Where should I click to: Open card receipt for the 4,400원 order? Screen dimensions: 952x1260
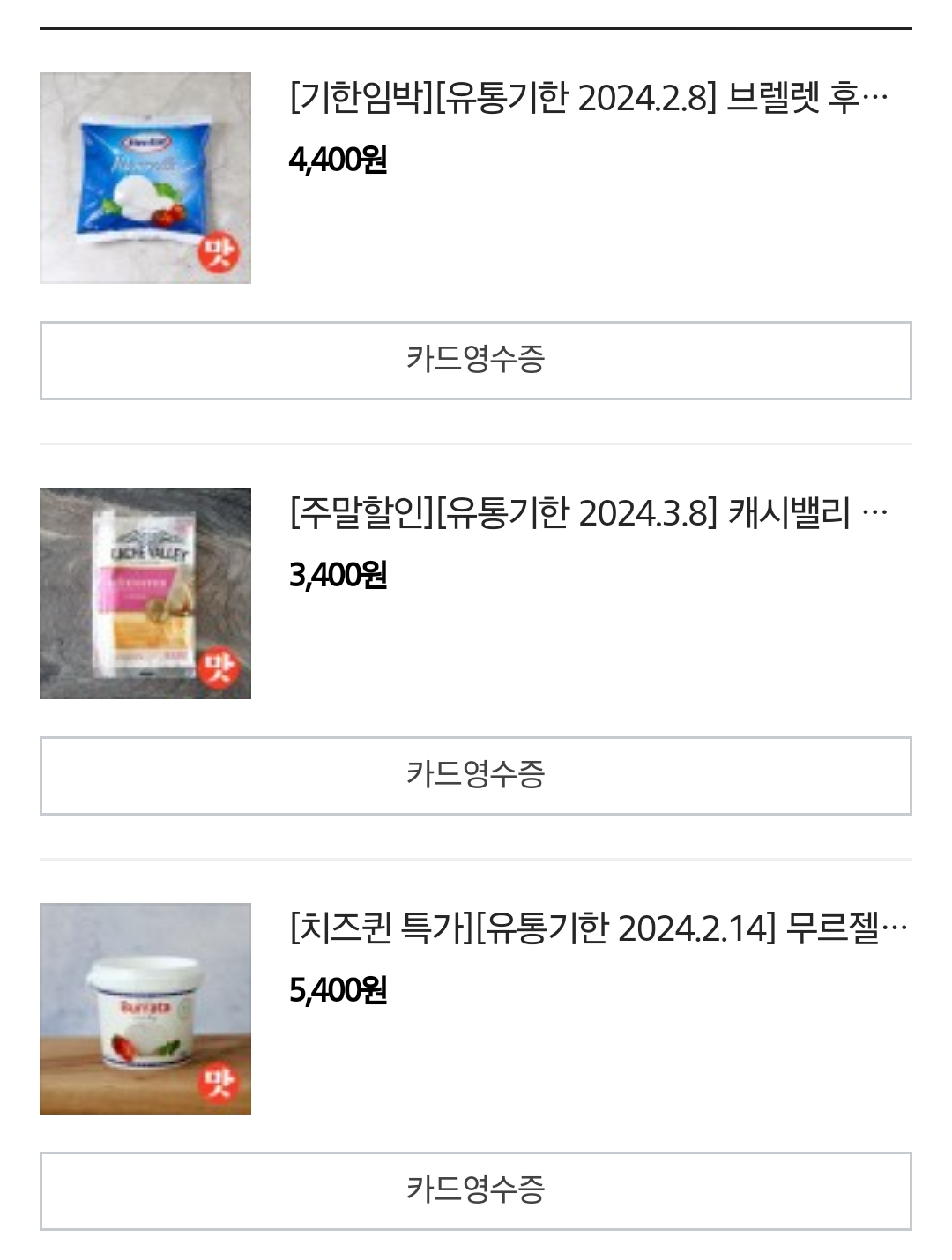pyautogui.click(x=475, y=361)
